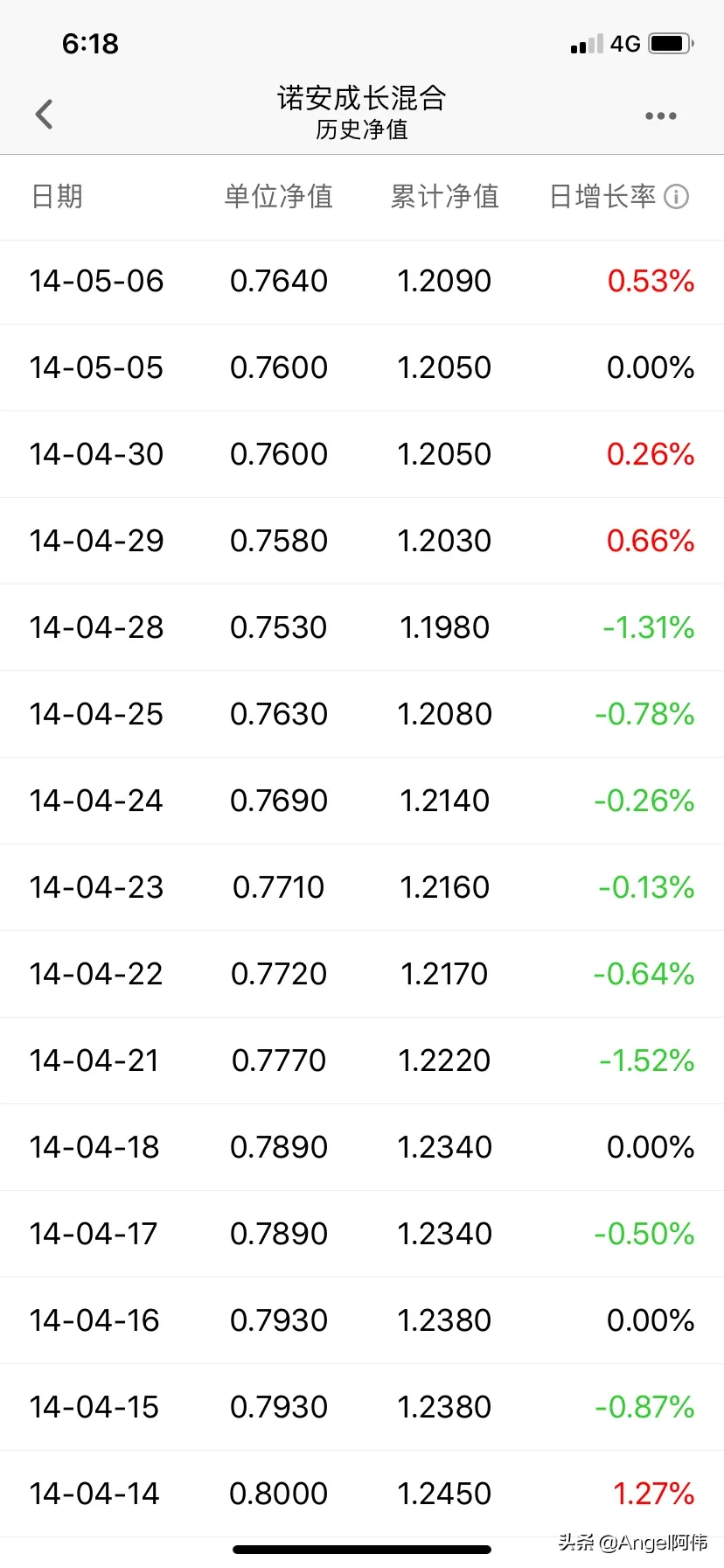724x1568 pixels.
Task: Go back using the top-left arrow
Action: 45,115
